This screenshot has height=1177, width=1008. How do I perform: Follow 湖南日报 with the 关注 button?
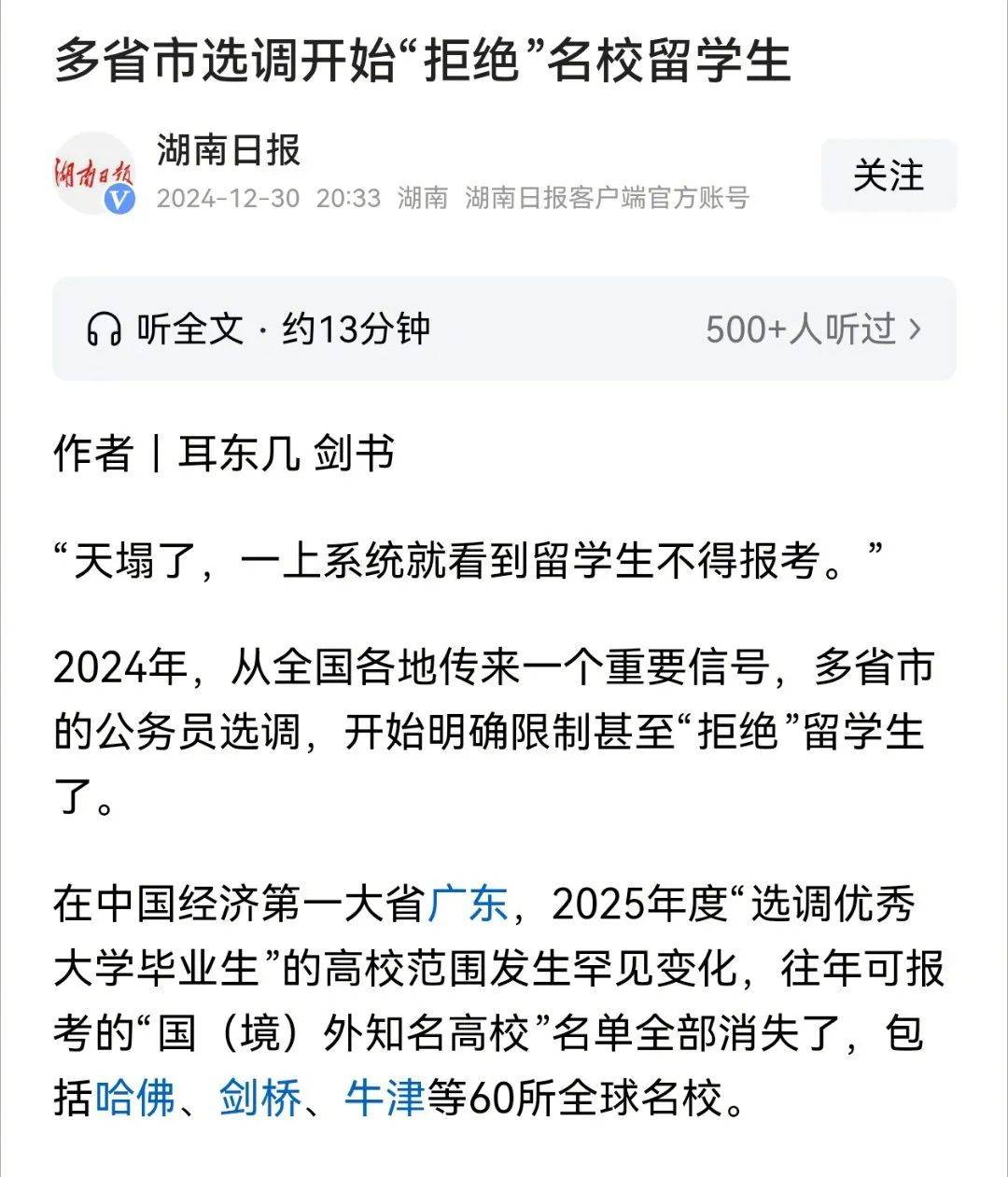coord(888,175)
